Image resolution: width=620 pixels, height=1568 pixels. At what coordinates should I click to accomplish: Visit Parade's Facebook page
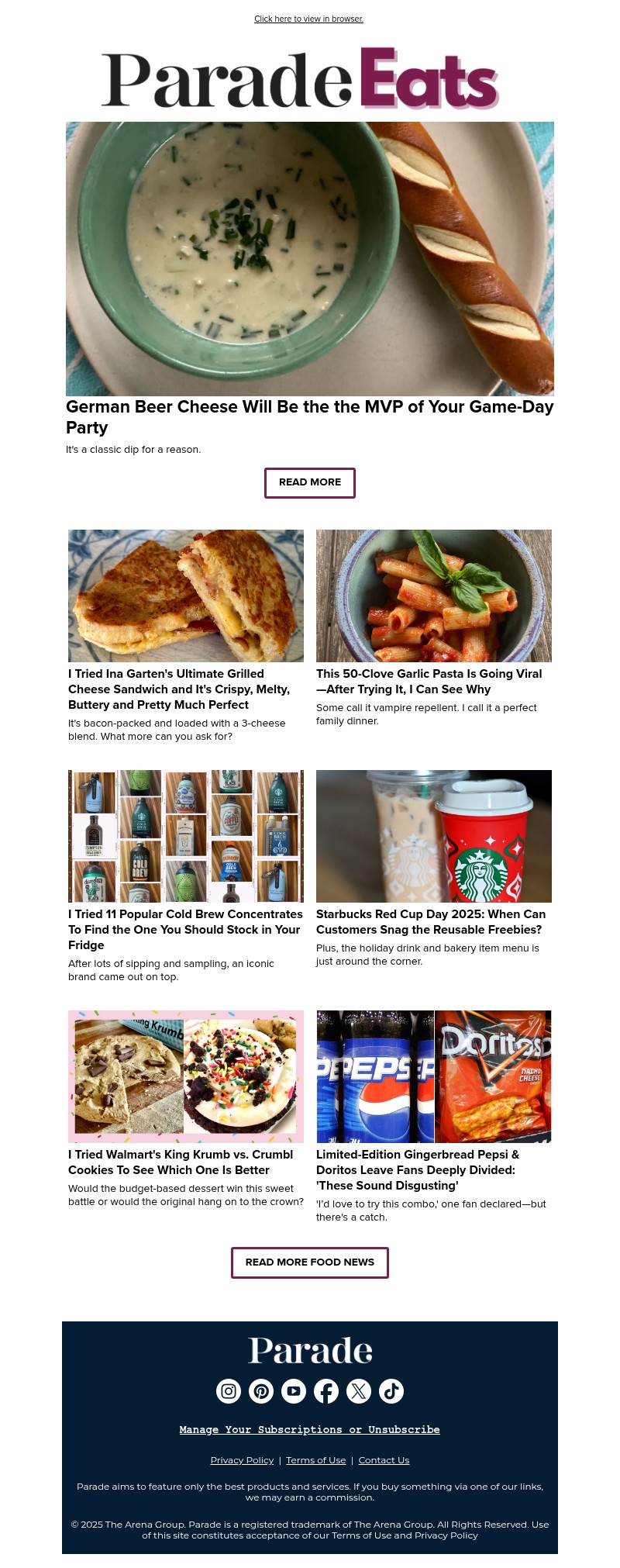coord(326,1391)
